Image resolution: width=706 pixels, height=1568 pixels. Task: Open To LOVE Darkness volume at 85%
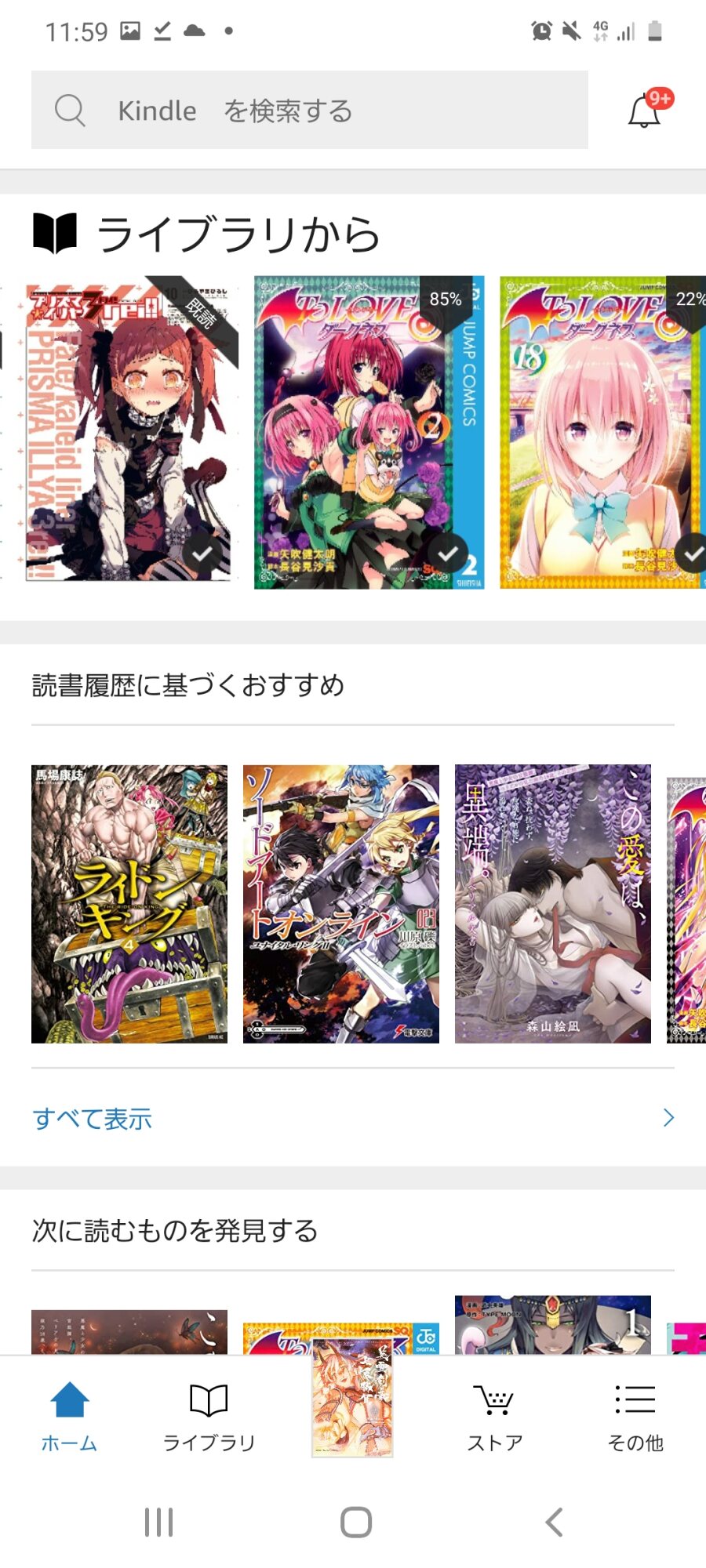pyautogui.click(x=369, y=433)
